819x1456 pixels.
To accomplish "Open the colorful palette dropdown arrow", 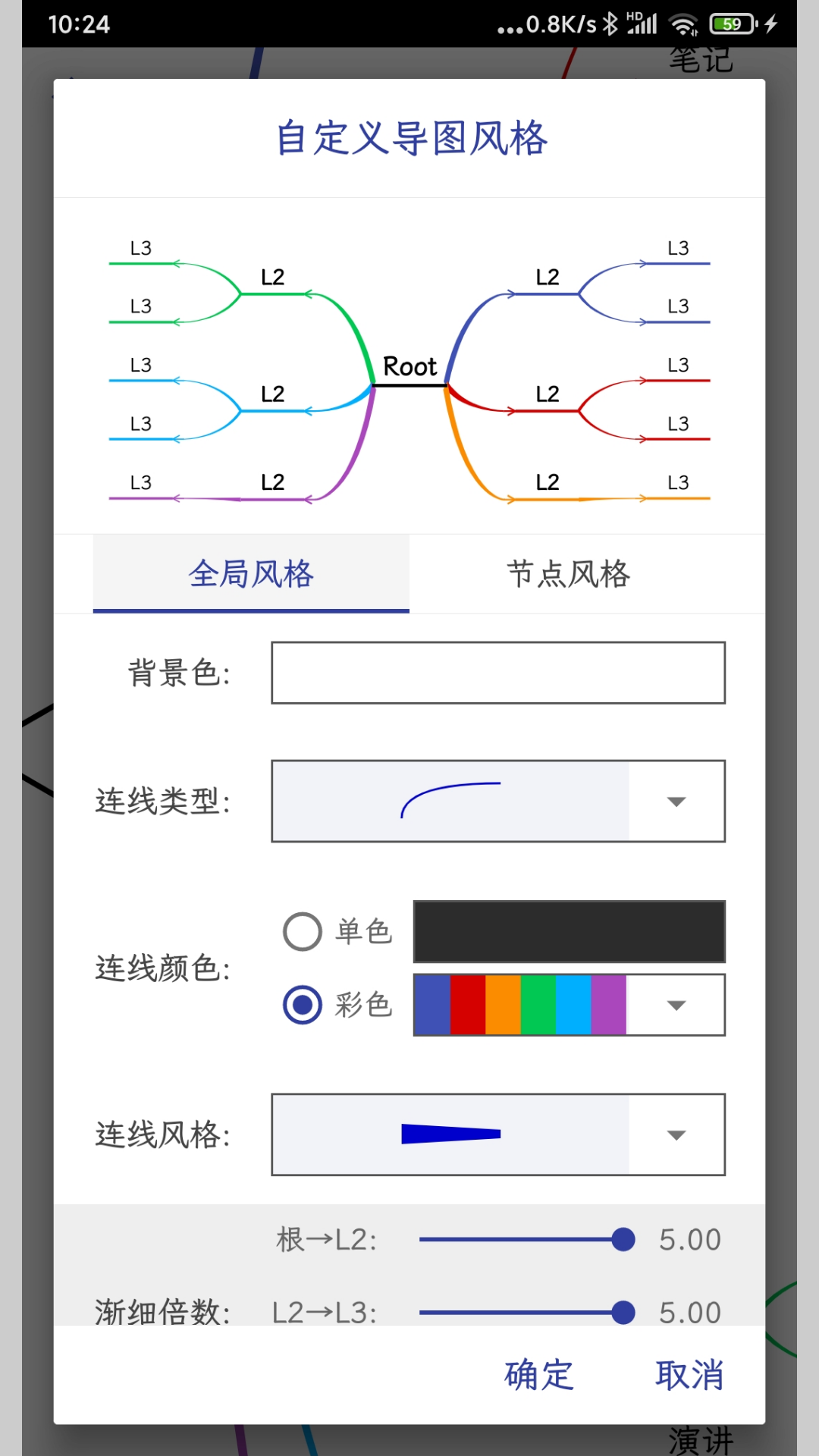I will pos(676,1005).
